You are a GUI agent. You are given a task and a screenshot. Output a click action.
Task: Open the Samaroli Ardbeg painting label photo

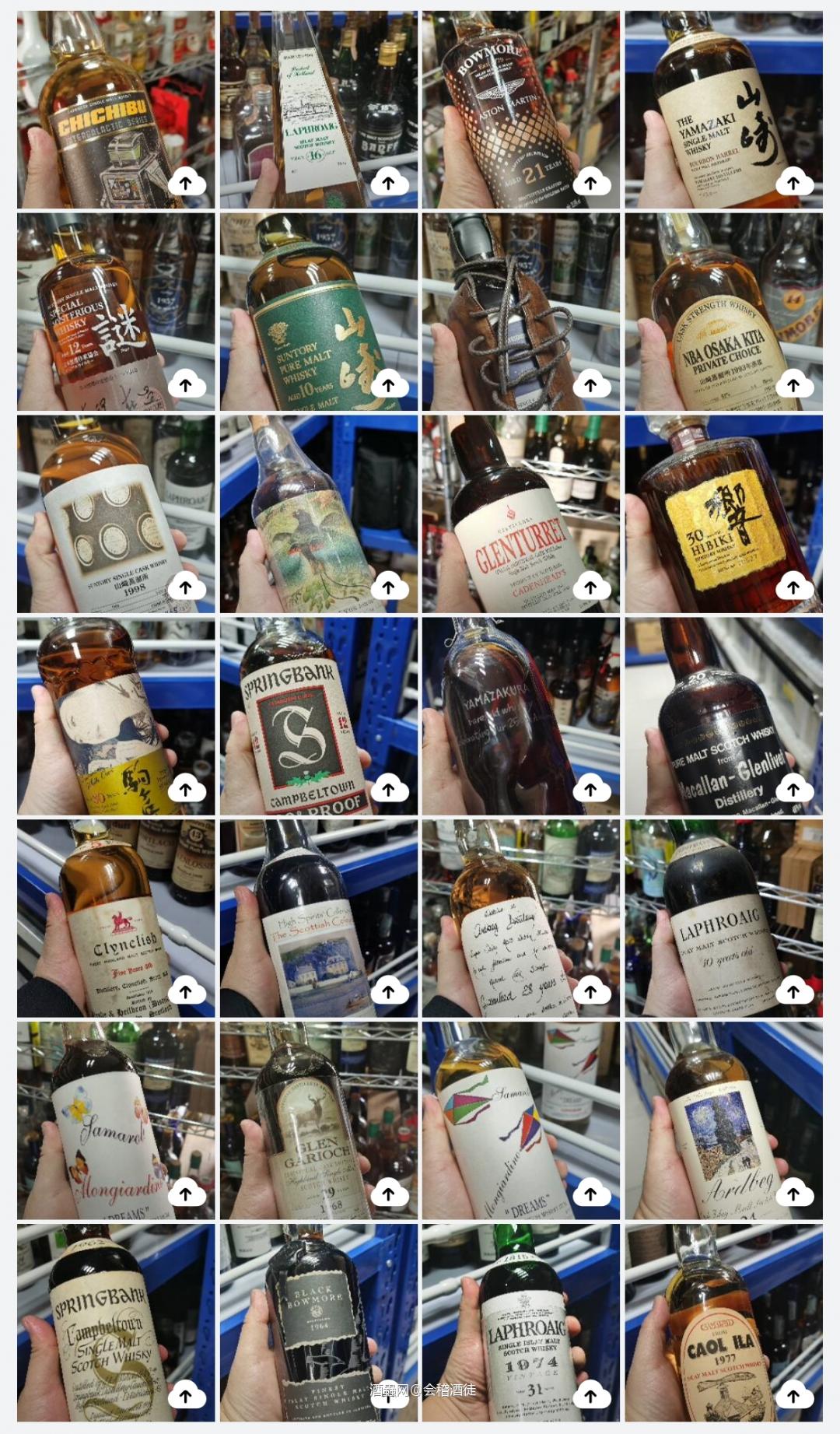tap(723, 1120)
